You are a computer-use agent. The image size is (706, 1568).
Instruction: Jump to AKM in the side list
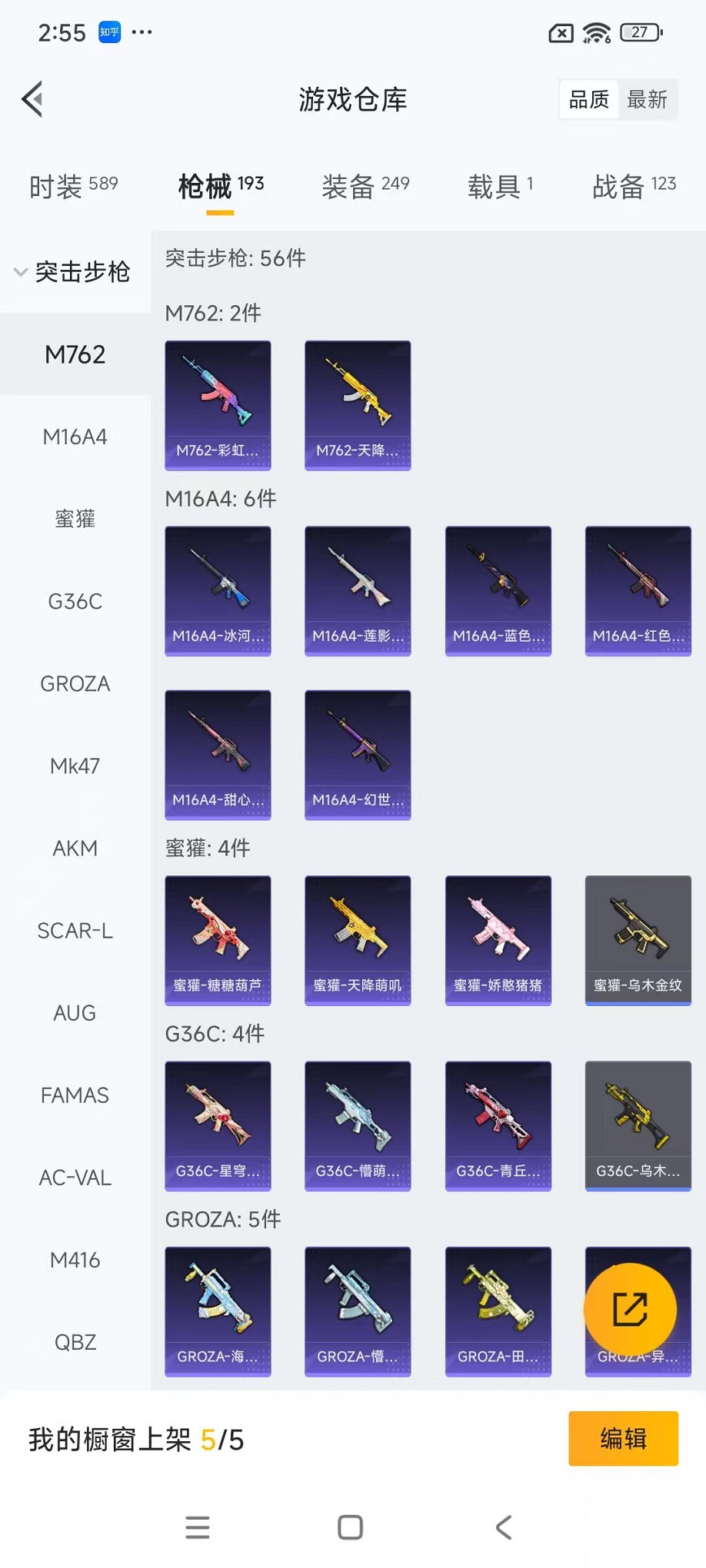coord(75,849)
